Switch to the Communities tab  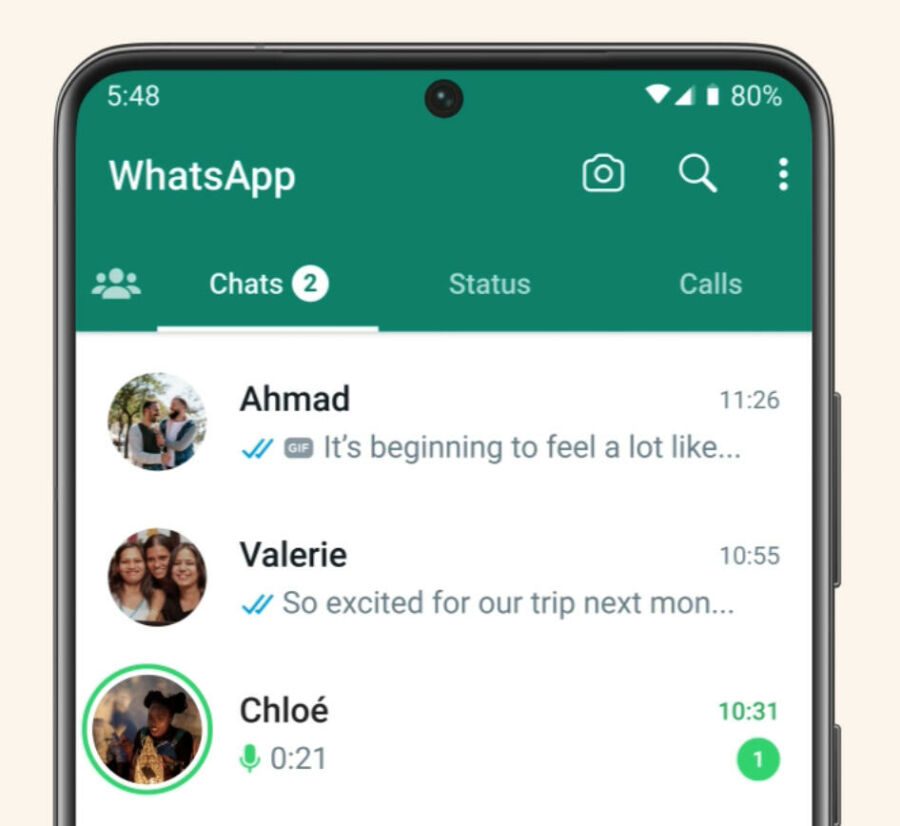pyautogui.click(x=116, y=284)
